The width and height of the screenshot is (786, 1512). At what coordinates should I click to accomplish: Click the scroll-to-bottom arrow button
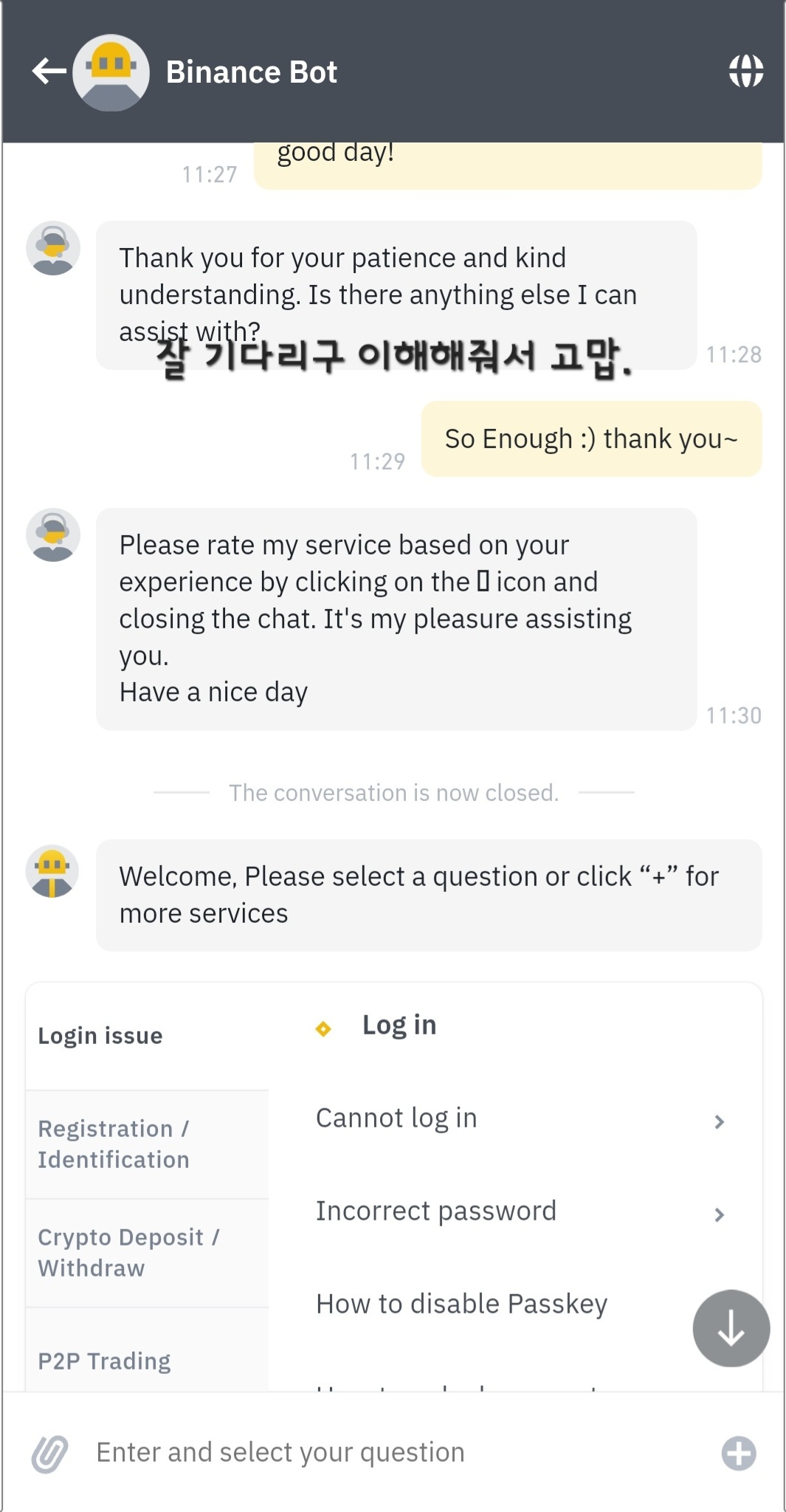[730, 1327]
